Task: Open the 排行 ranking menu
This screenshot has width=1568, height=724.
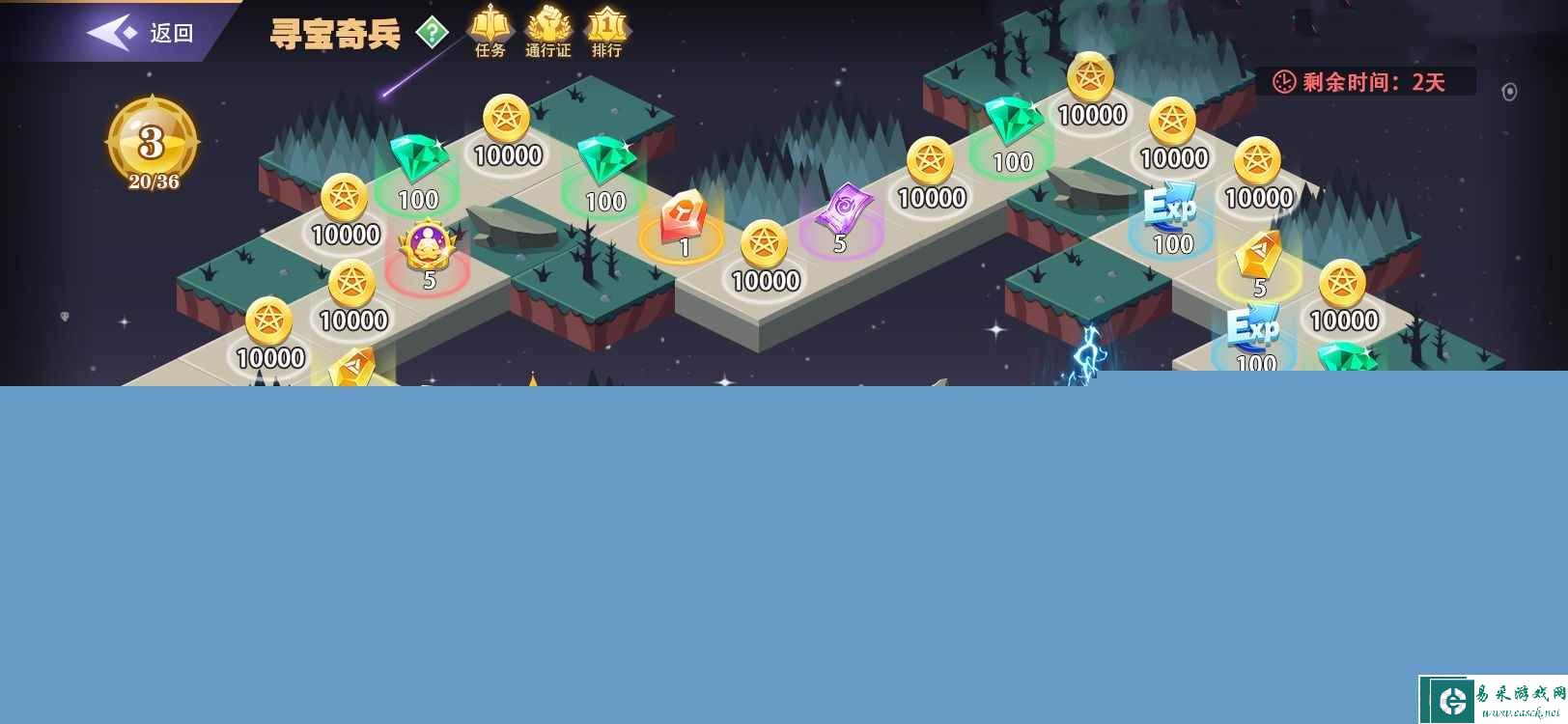Action: pos(607,30)
